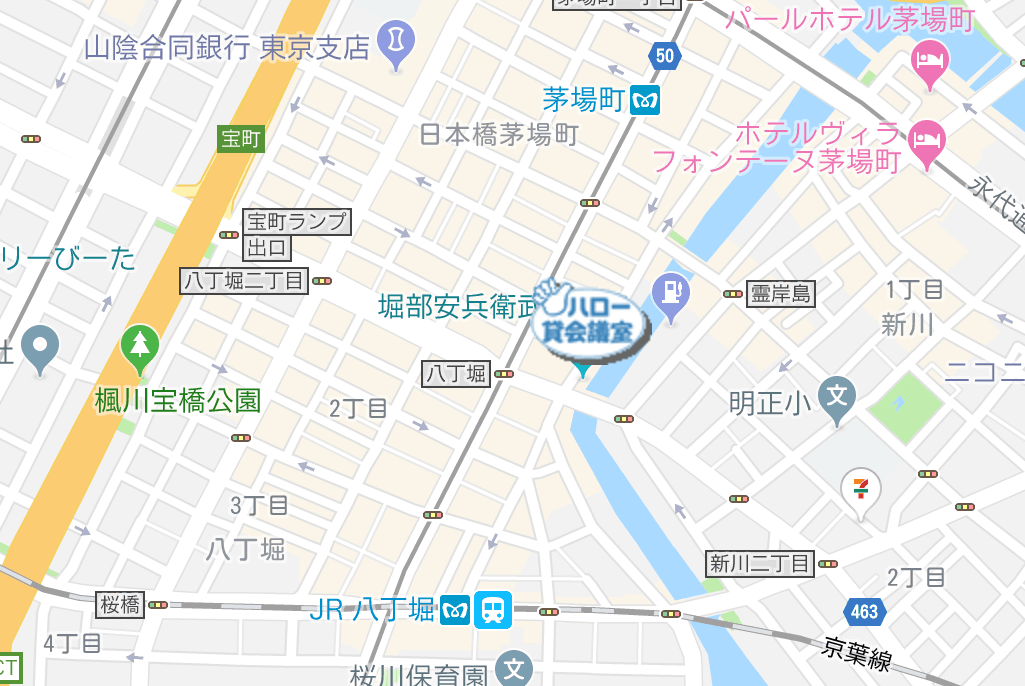The image size is (1025, 686).
Task: Open the 桜川保育園 school marker
Action: click(515, 668)
